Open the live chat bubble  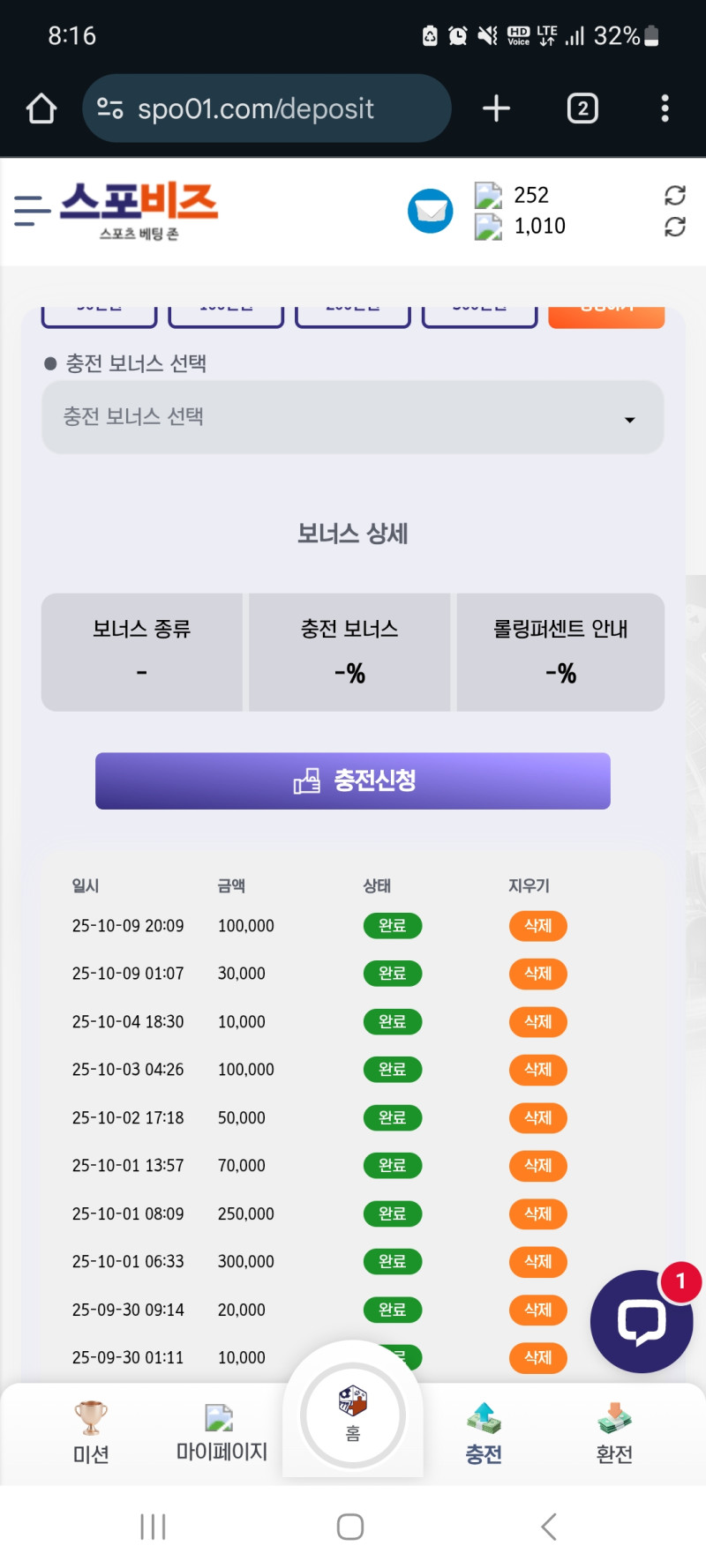(642, 1321)
